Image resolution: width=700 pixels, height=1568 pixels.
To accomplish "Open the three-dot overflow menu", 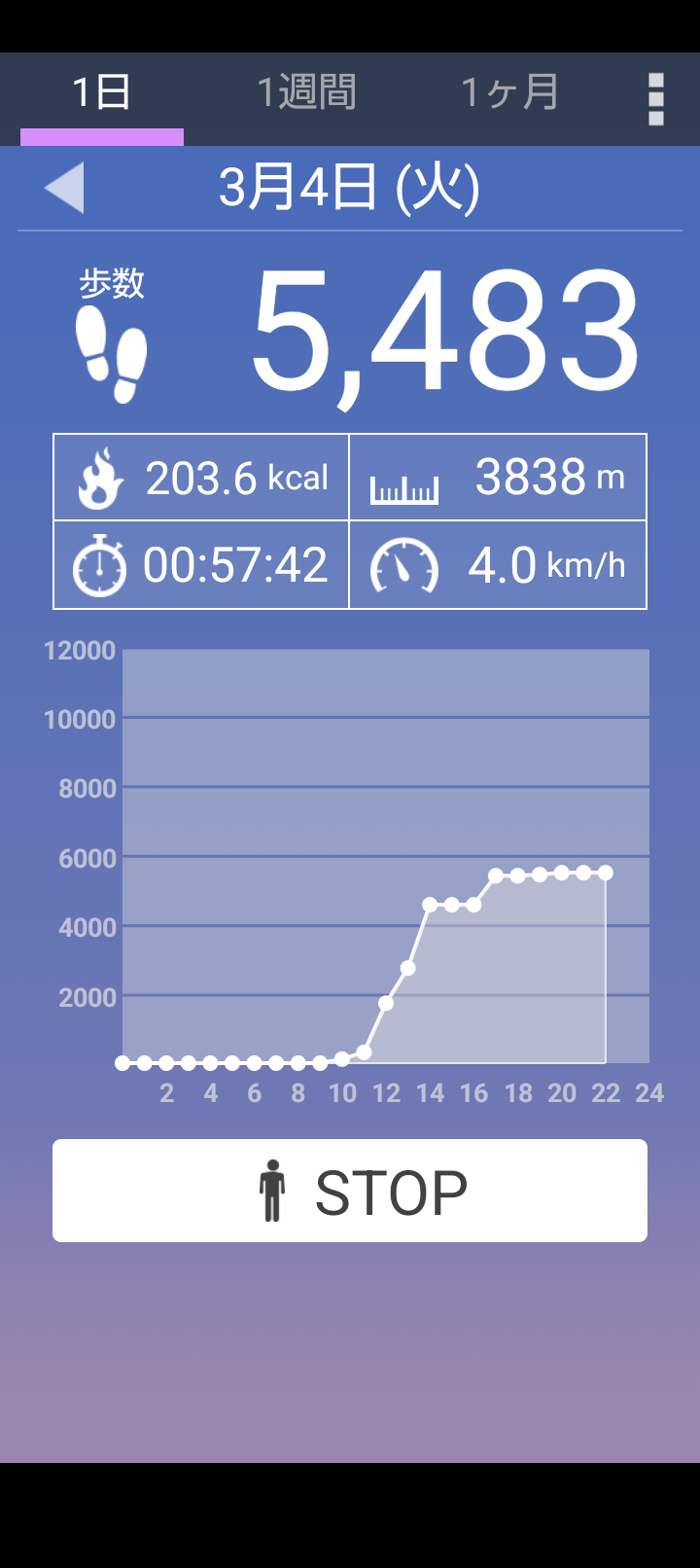I will [x=656, y=99].
